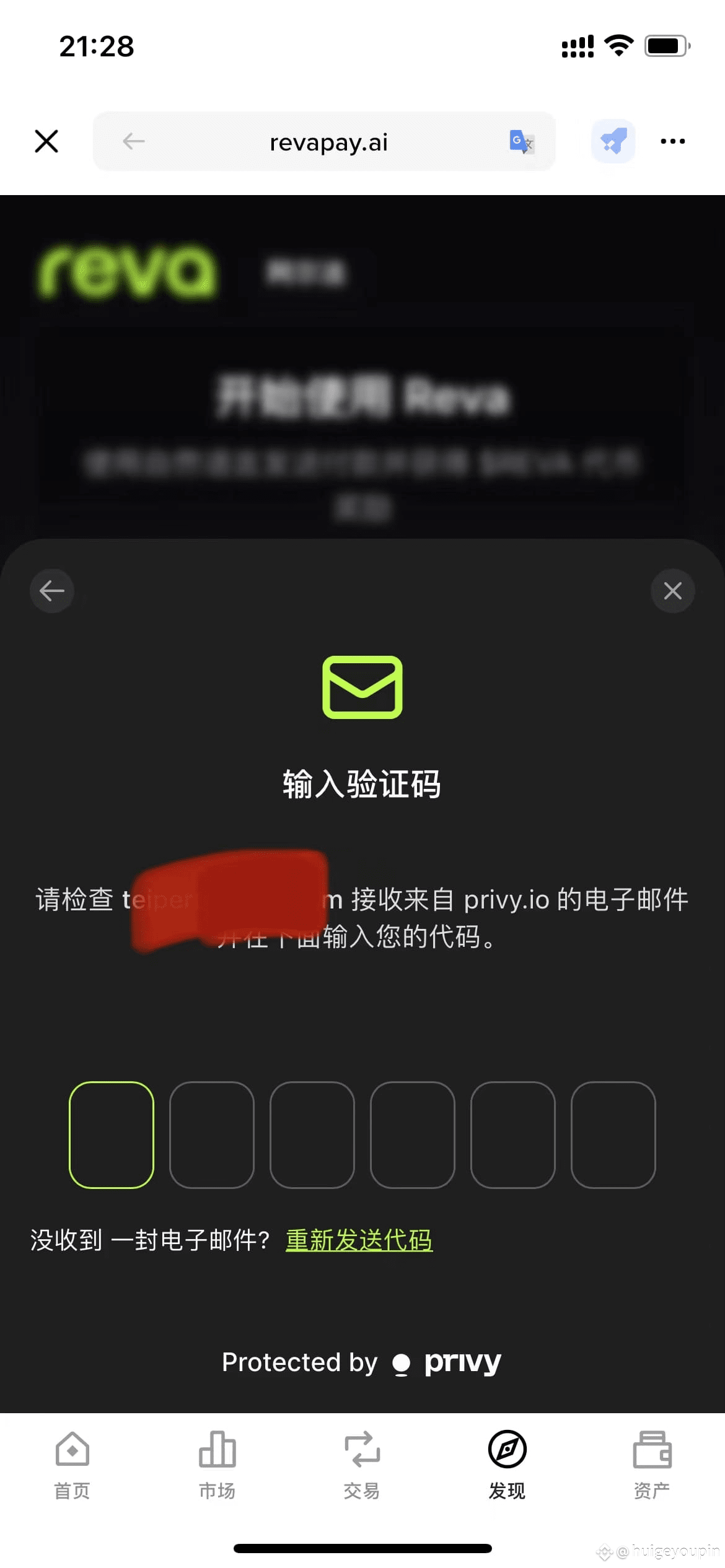Screen dimensions: 725x1568
Task: Focus the first verification code box
Action: pyautogui.click(x=112, y=1135)
